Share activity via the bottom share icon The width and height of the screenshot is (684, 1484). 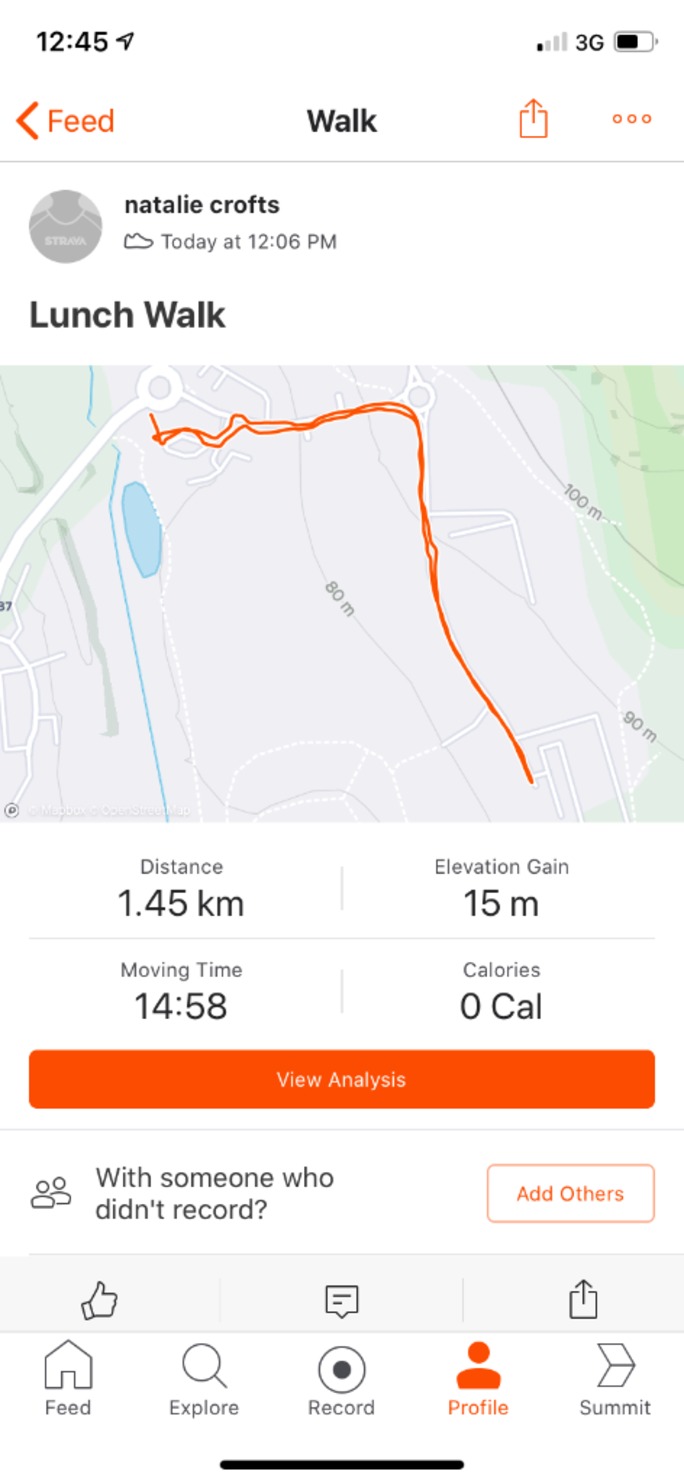tap(583, 1300)
